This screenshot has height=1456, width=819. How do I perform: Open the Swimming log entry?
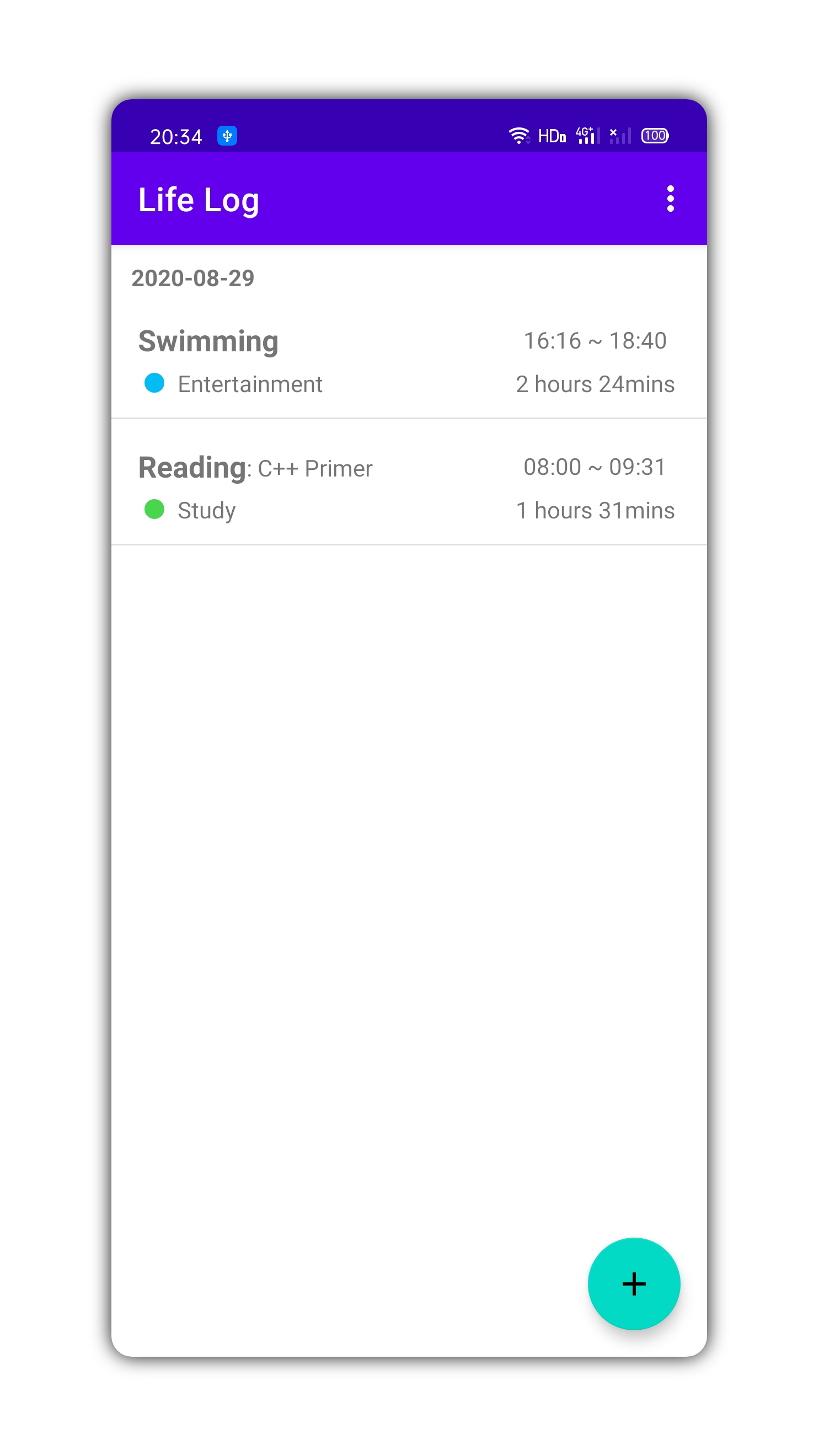pyautogui.click(x=408, y=362)
